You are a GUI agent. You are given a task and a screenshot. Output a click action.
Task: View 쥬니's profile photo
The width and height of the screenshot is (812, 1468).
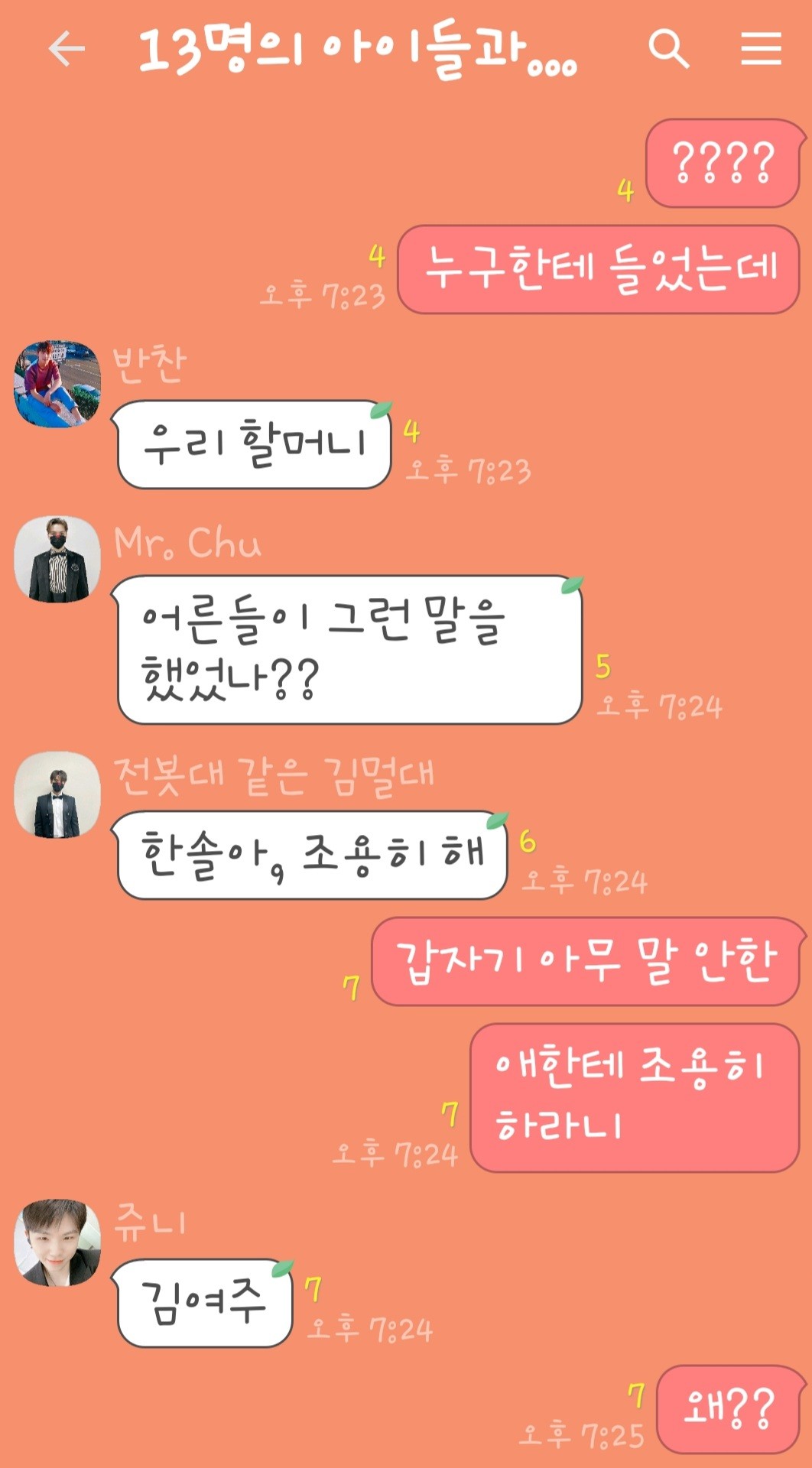[x=57, y=1242]
